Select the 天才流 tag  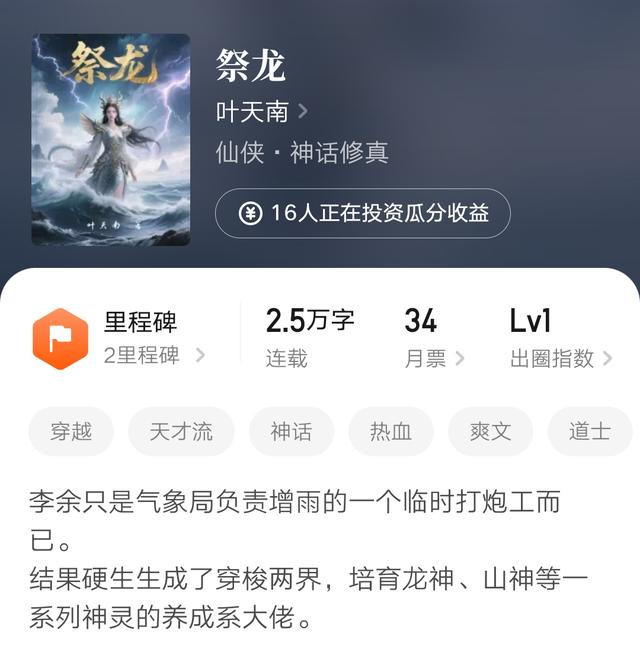pos(181,432)
